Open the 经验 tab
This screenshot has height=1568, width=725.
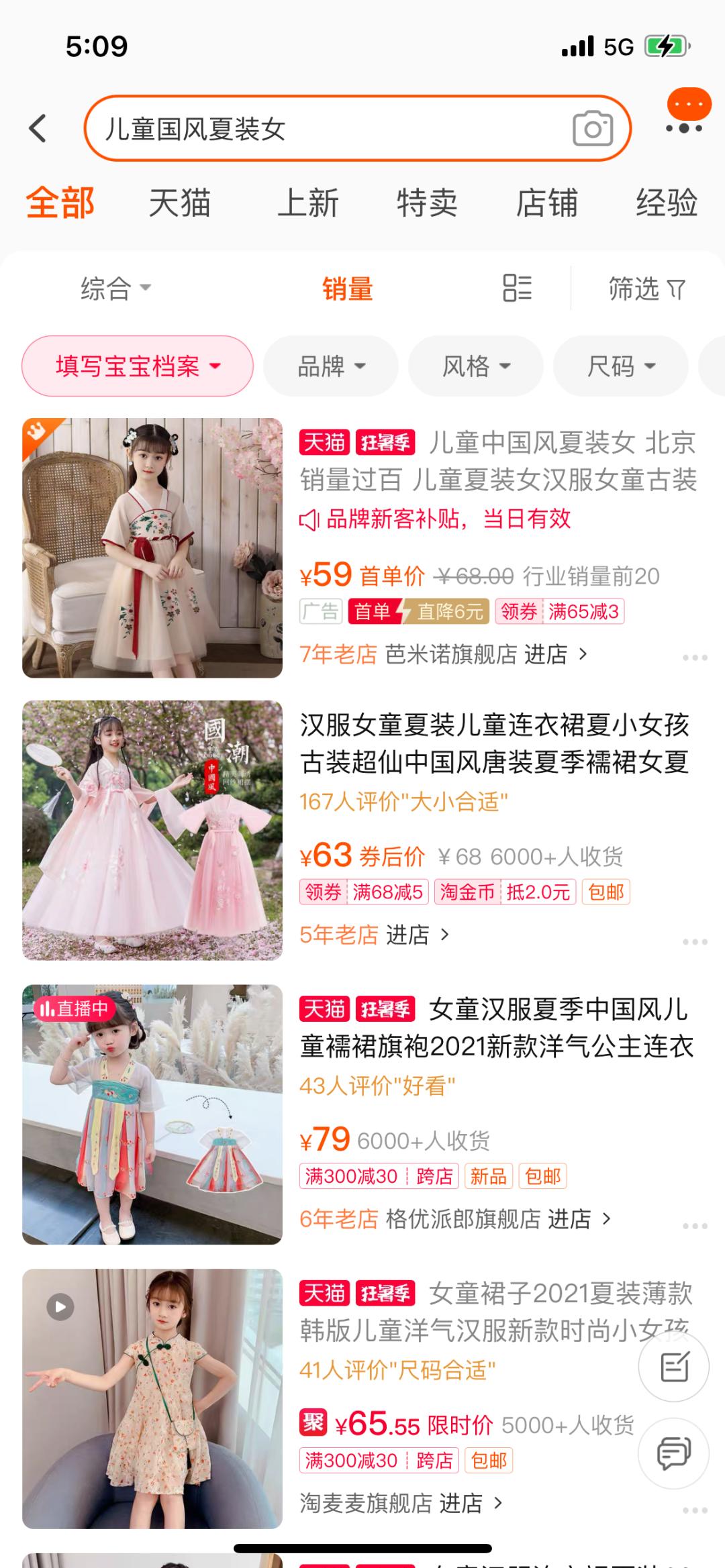pos(667,203)
